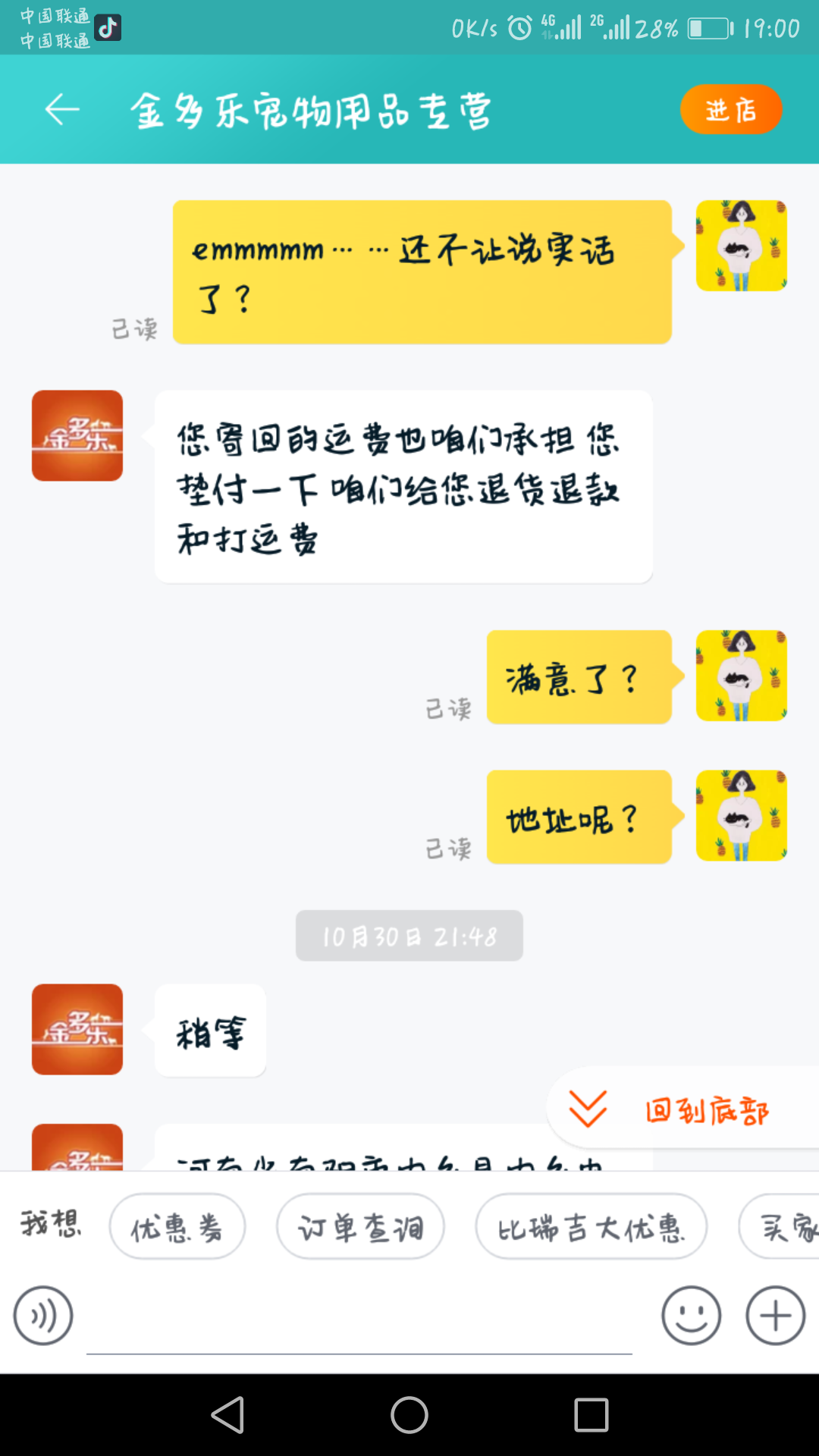The image size is (819, 1456).
Task: Tap the 进店 button to enter store
Action: [x=731, y=110]
